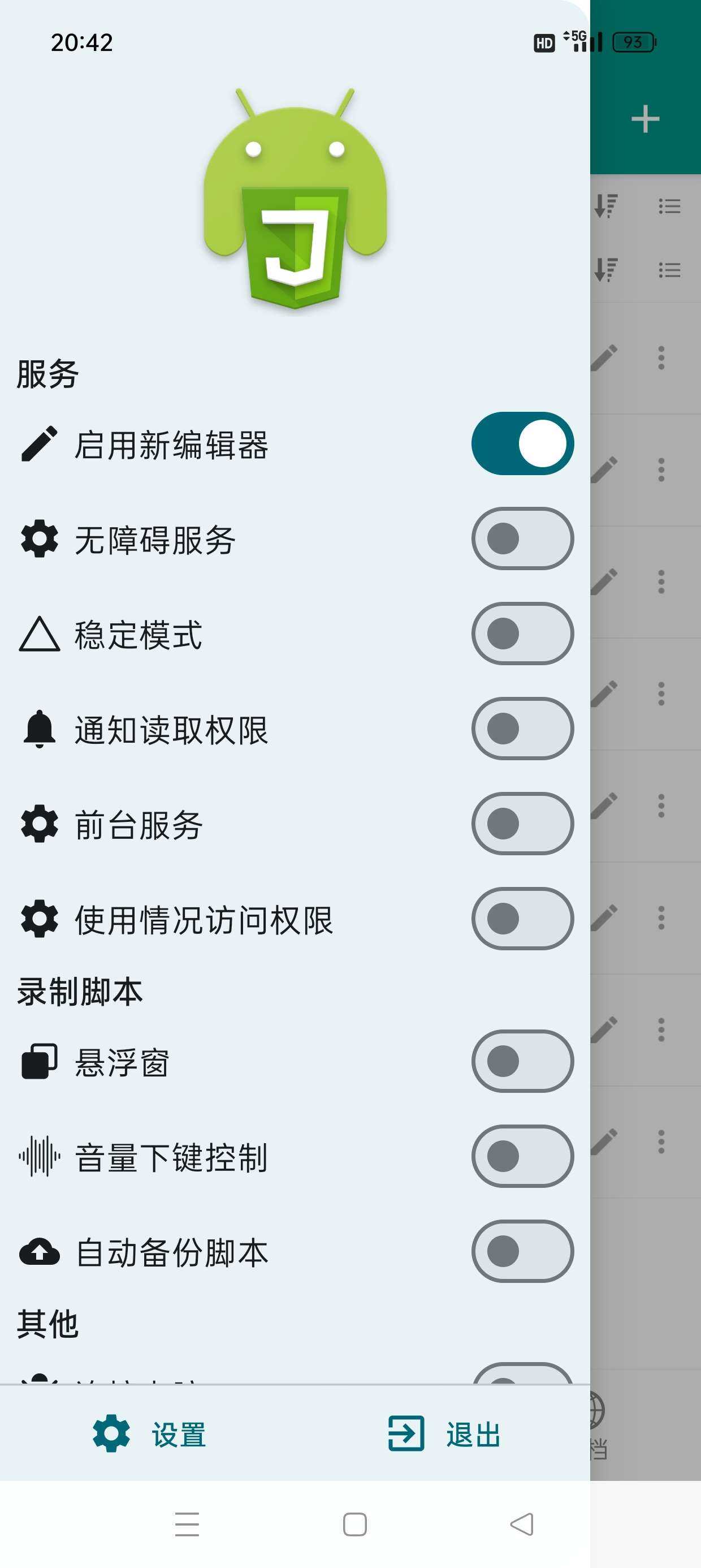Toggle 通知读取权限 on

pyautogui.click(x=522, y=729)
